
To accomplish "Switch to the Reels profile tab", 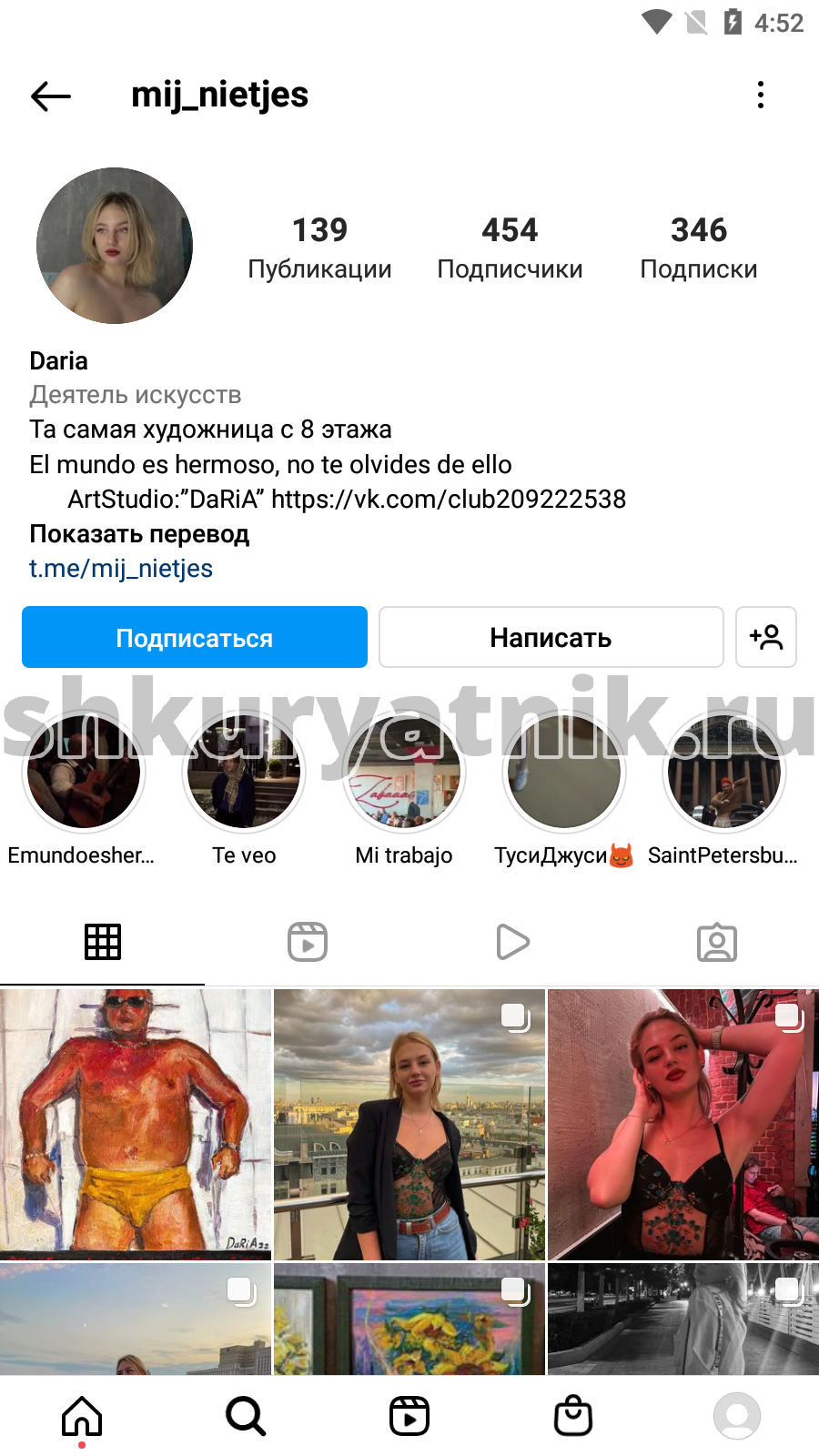I will (x=308, y=942).
